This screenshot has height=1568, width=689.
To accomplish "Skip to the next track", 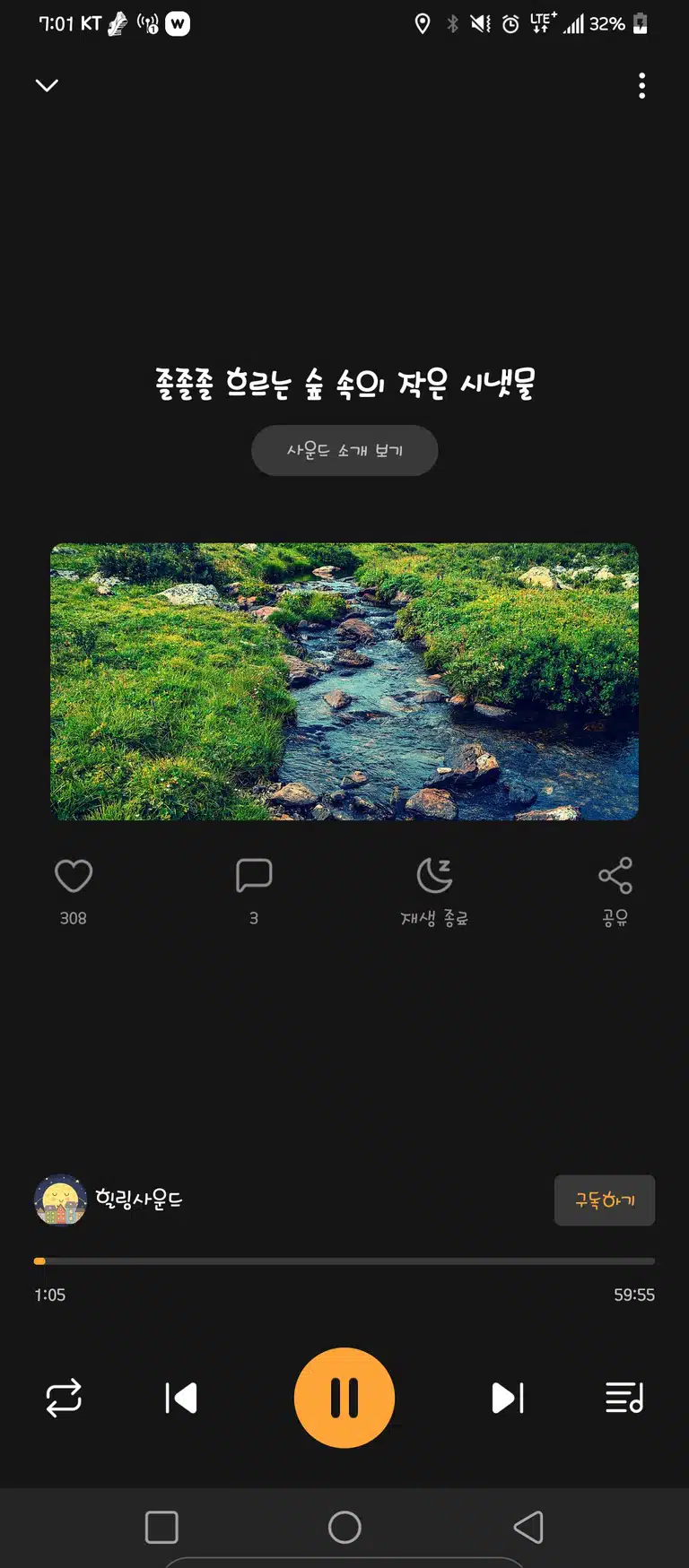I will tap(508, 1398).
